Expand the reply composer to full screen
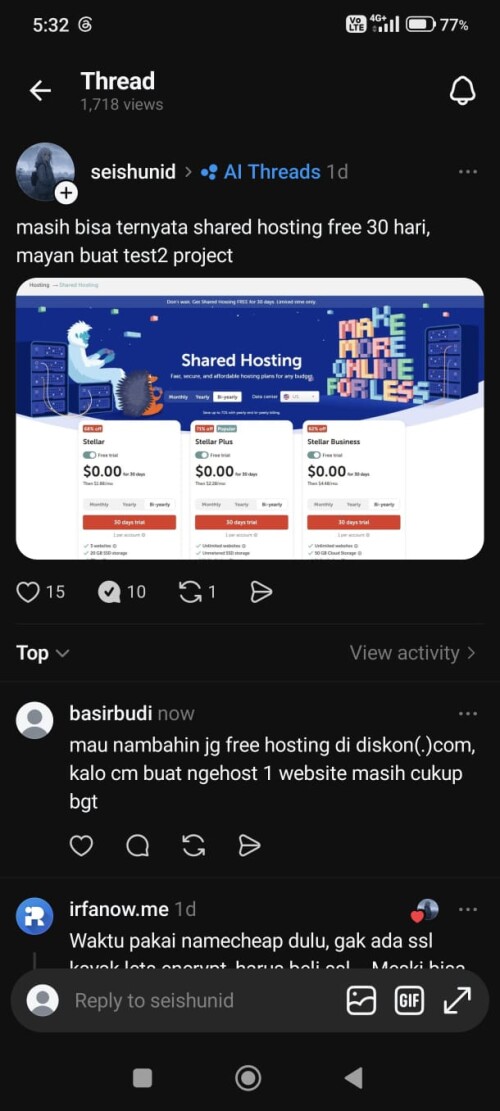Screen dimensions: 500x1111 point(457,1000)
